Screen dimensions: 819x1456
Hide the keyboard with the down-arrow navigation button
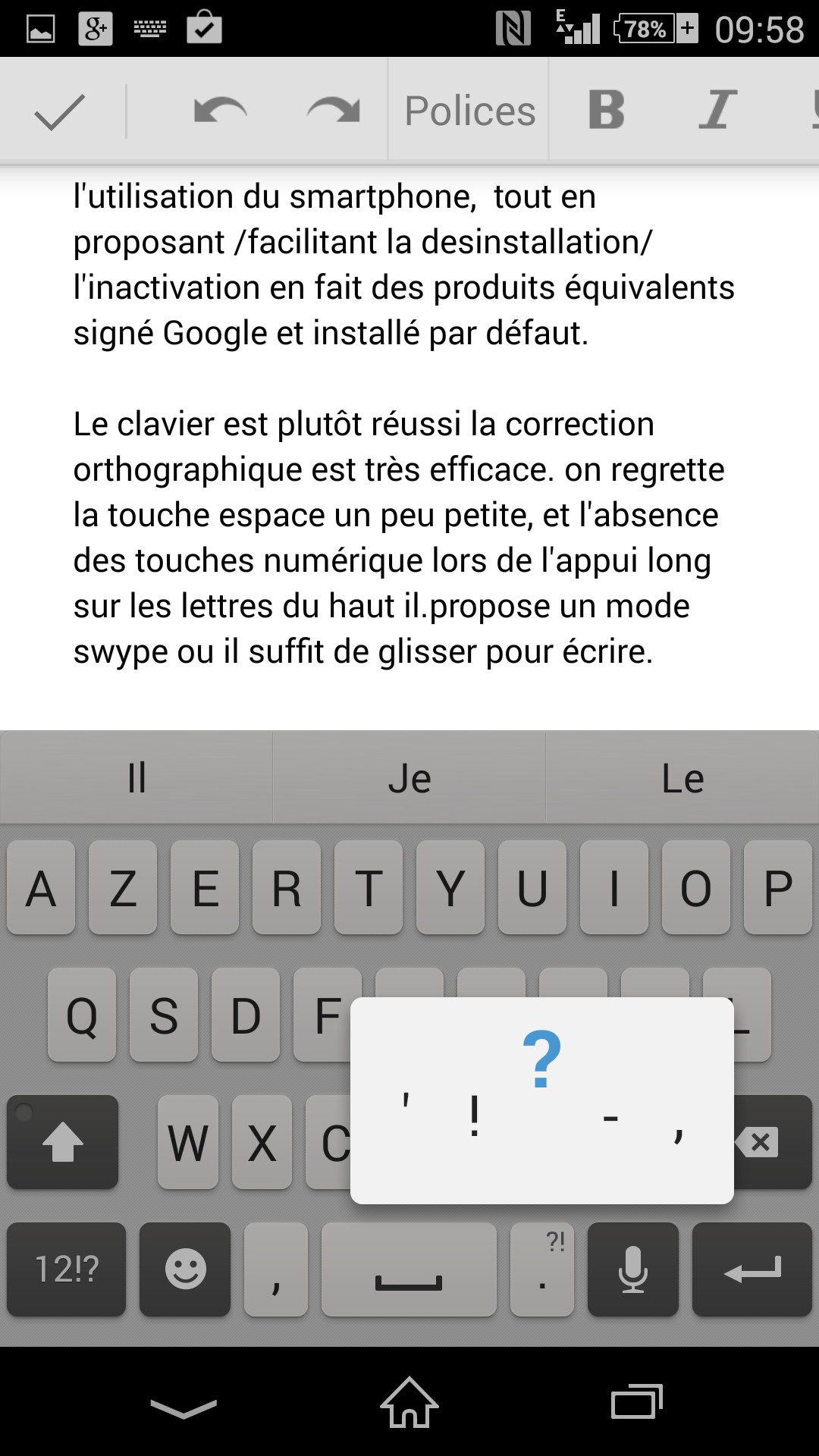184,1408
